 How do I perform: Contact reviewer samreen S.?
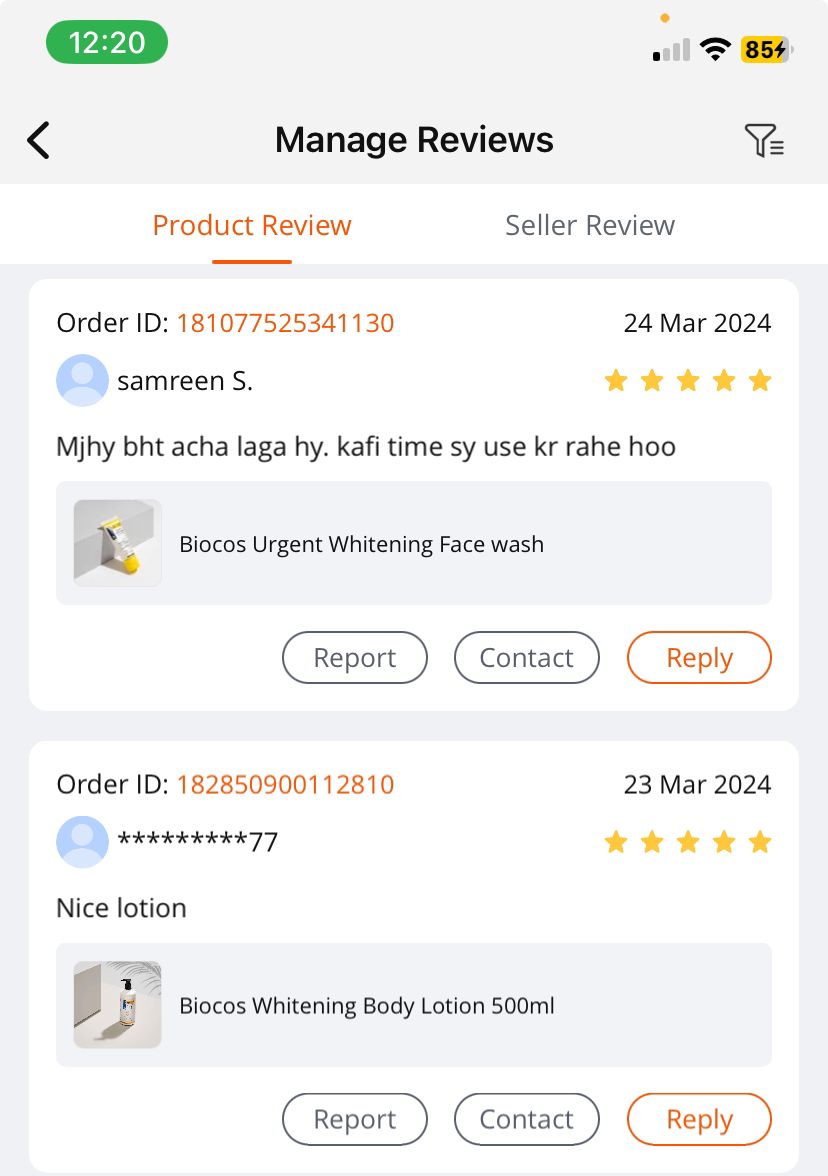[x=526, y=658]
